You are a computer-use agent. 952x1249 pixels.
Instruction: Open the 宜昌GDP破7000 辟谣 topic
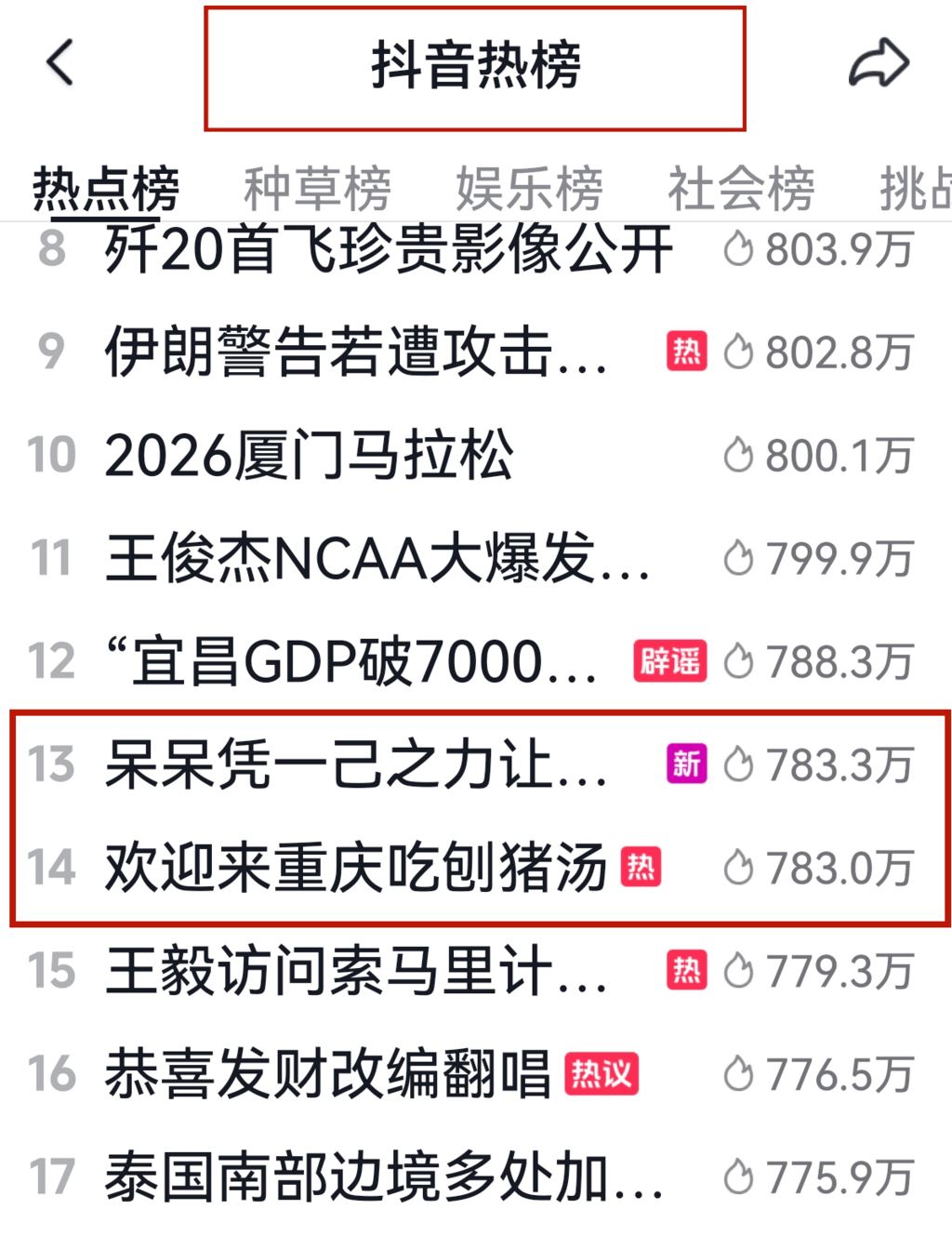click(x=363, y=662)
